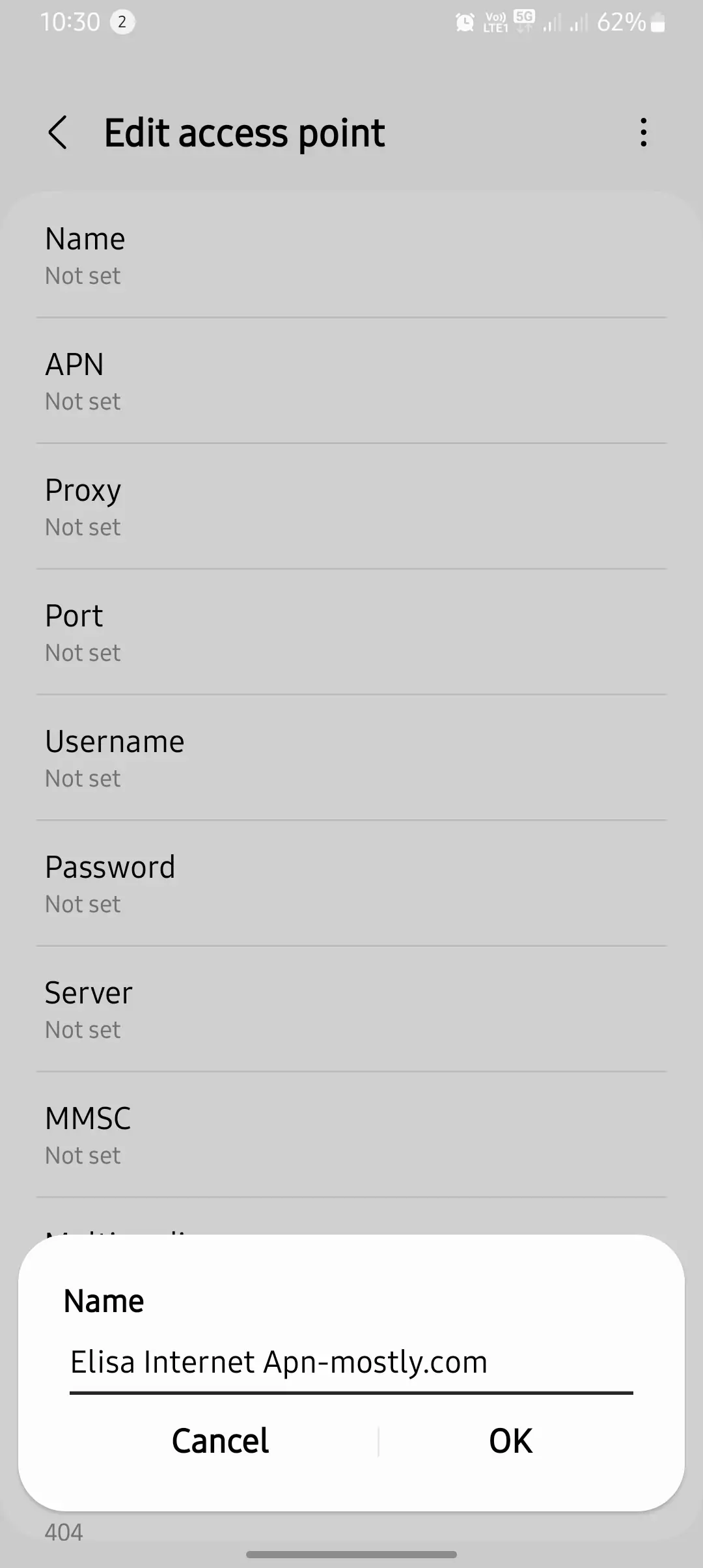Tap the VoLTE status icon
703x1568 pixels.
(x=495, y=21)
